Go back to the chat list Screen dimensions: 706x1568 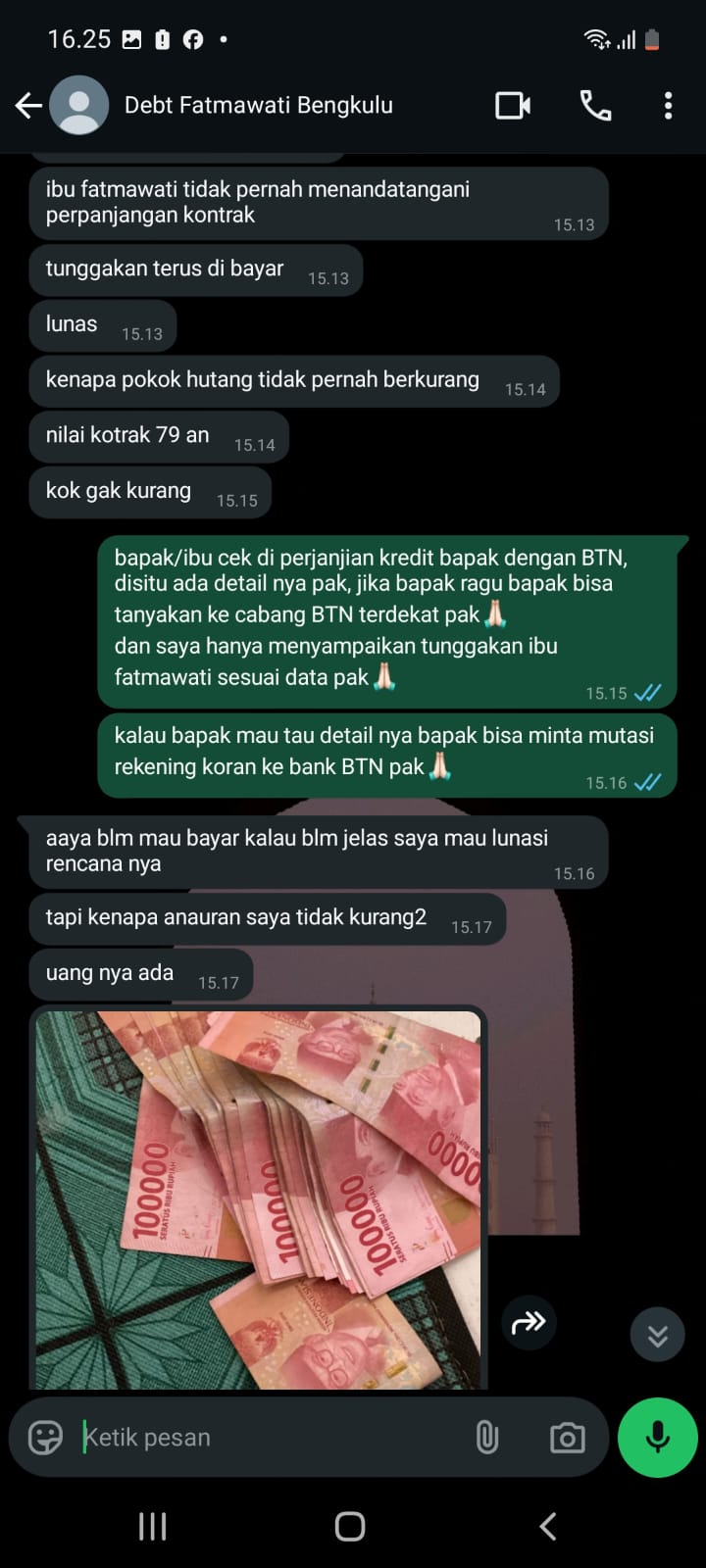coord(28,106)
